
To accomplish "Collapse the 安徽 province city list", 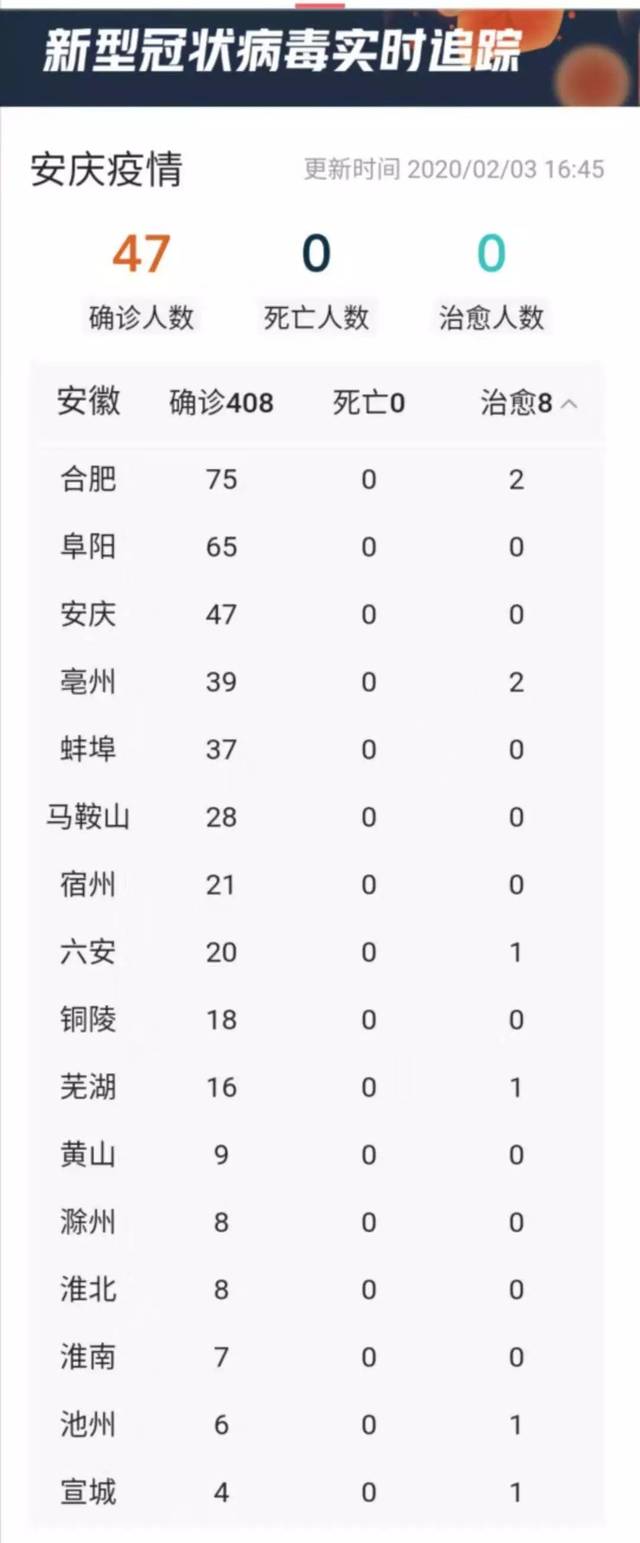I will pos(569,404).
